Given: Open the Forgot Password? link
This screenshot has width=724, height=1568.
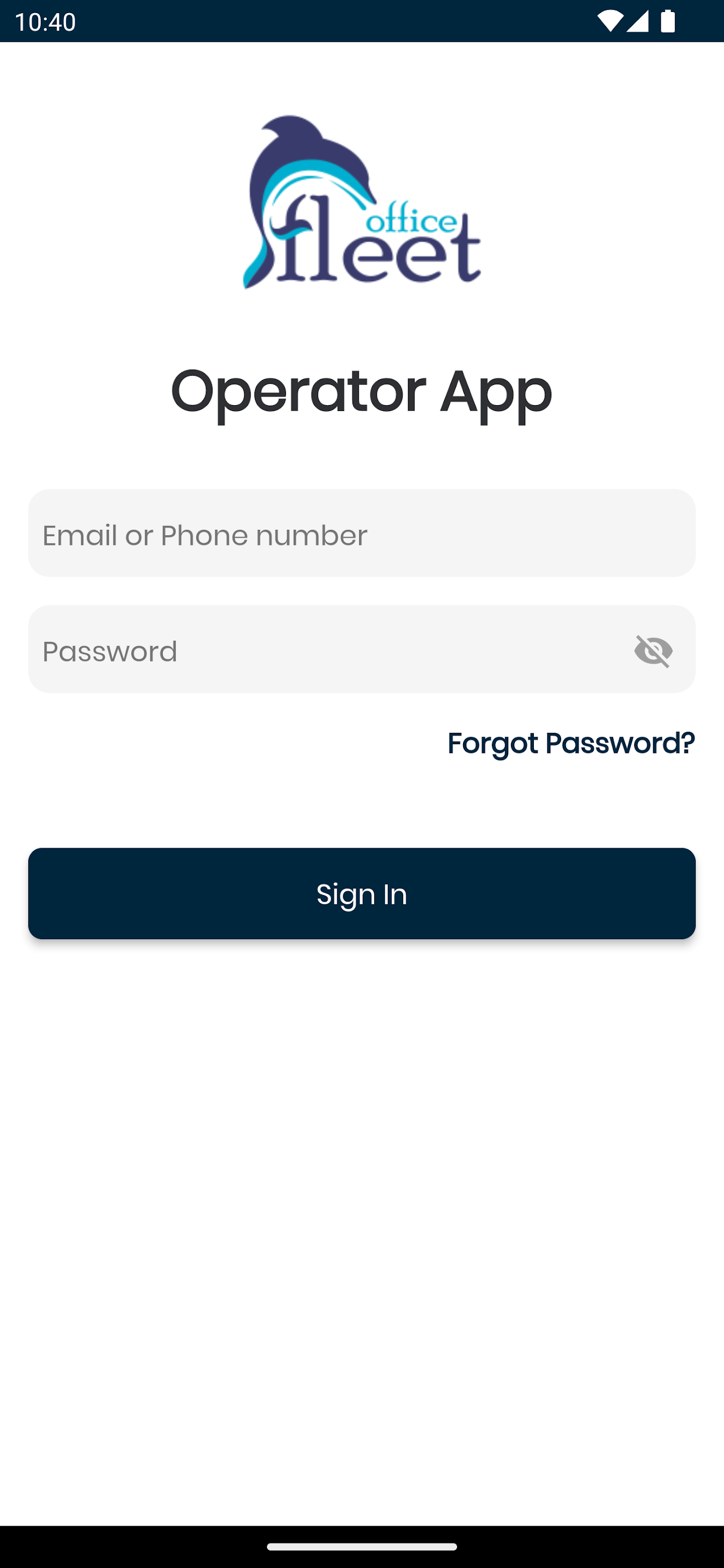Looking at the screenshot, I should click(571, 743).
